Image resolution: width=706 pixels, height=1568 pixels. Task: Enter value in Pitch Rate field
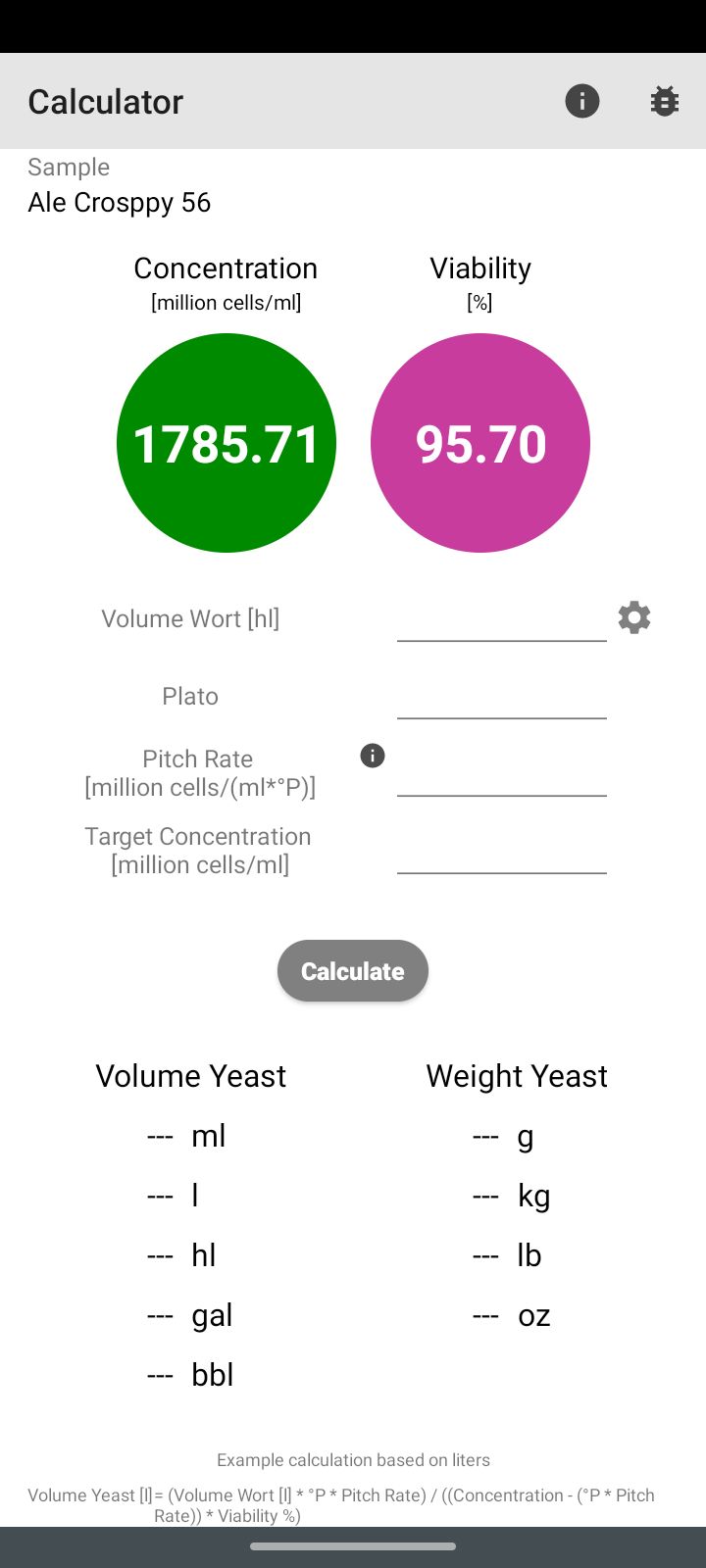501,773
